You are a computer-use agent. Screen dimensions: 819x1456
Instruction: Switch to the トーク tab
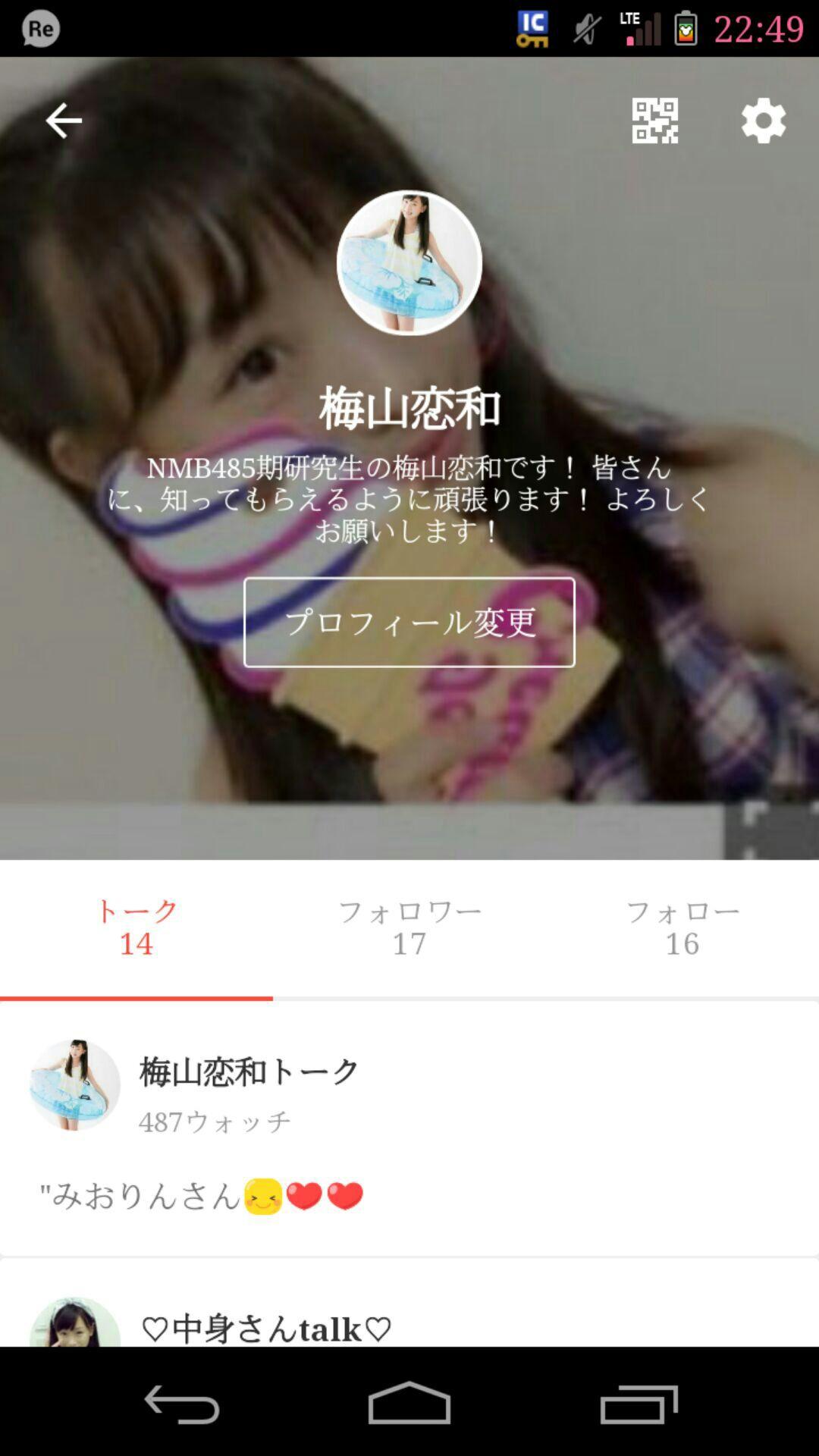[136, 927]
